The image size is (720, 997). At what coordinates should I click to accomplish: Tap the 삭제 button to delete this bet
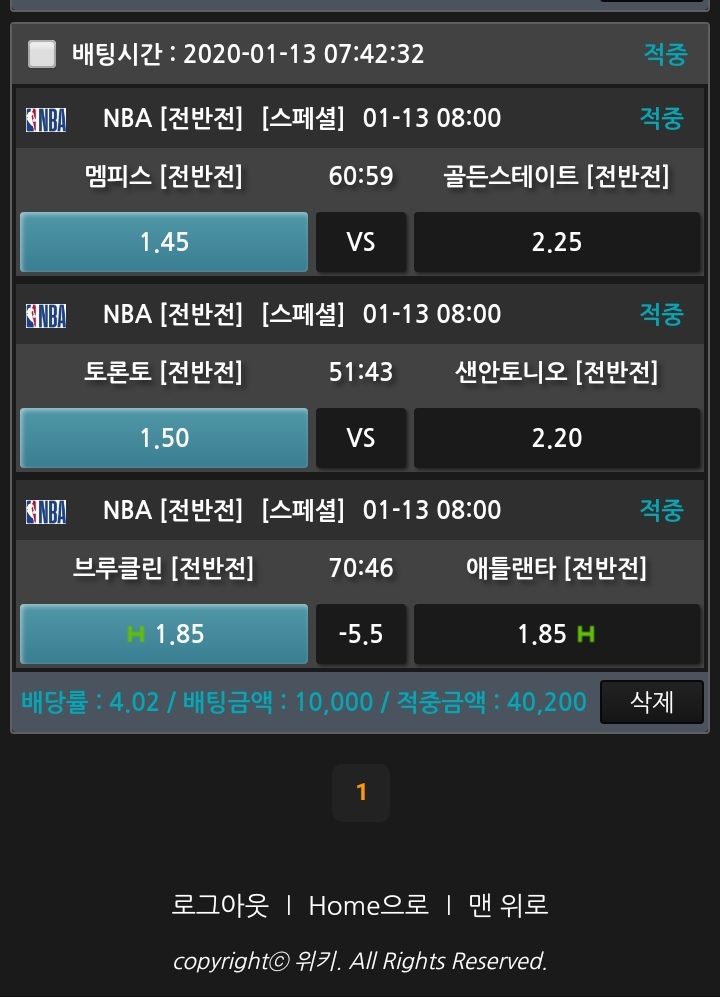click(x=651, y=702)
